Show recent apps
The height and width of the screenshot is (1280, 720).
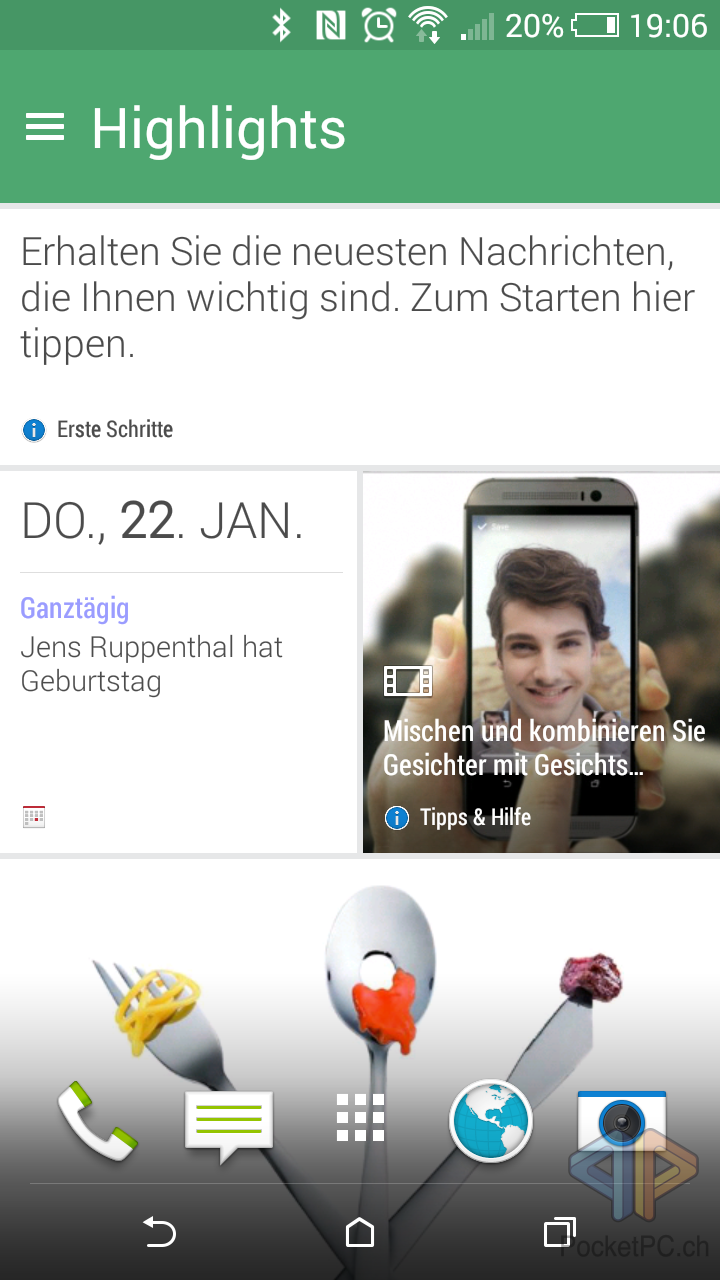click(x=559, y=1232)
